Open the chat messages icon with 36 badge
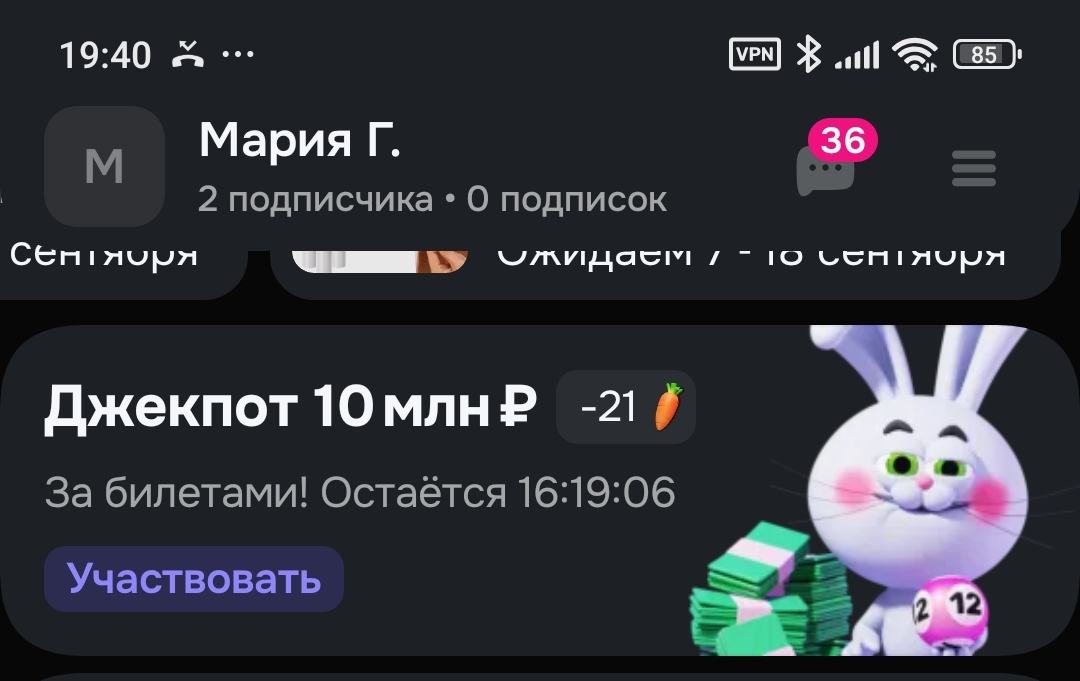 pyautogui.click(x=826, y=168)
